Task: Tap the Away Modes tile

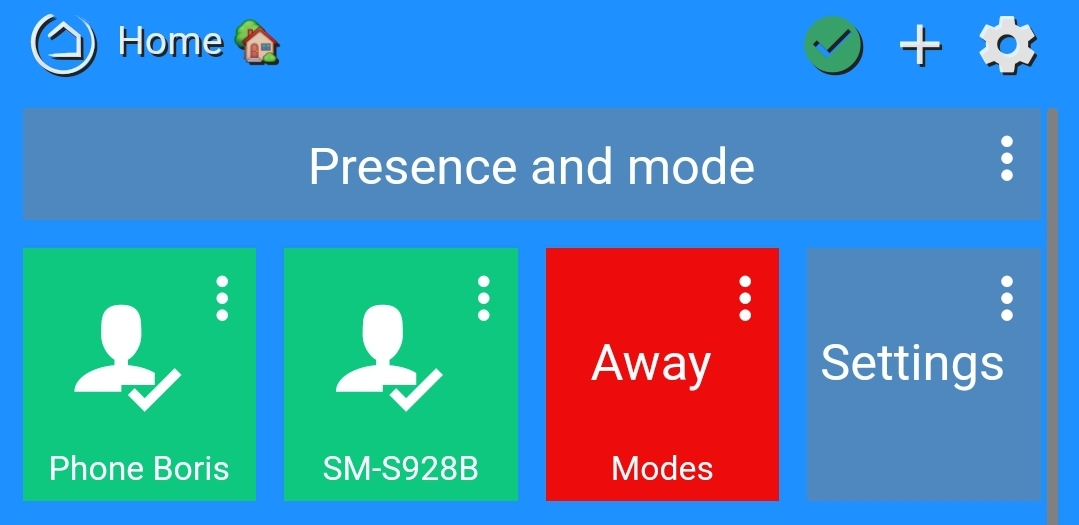Action: click(662, 374)
